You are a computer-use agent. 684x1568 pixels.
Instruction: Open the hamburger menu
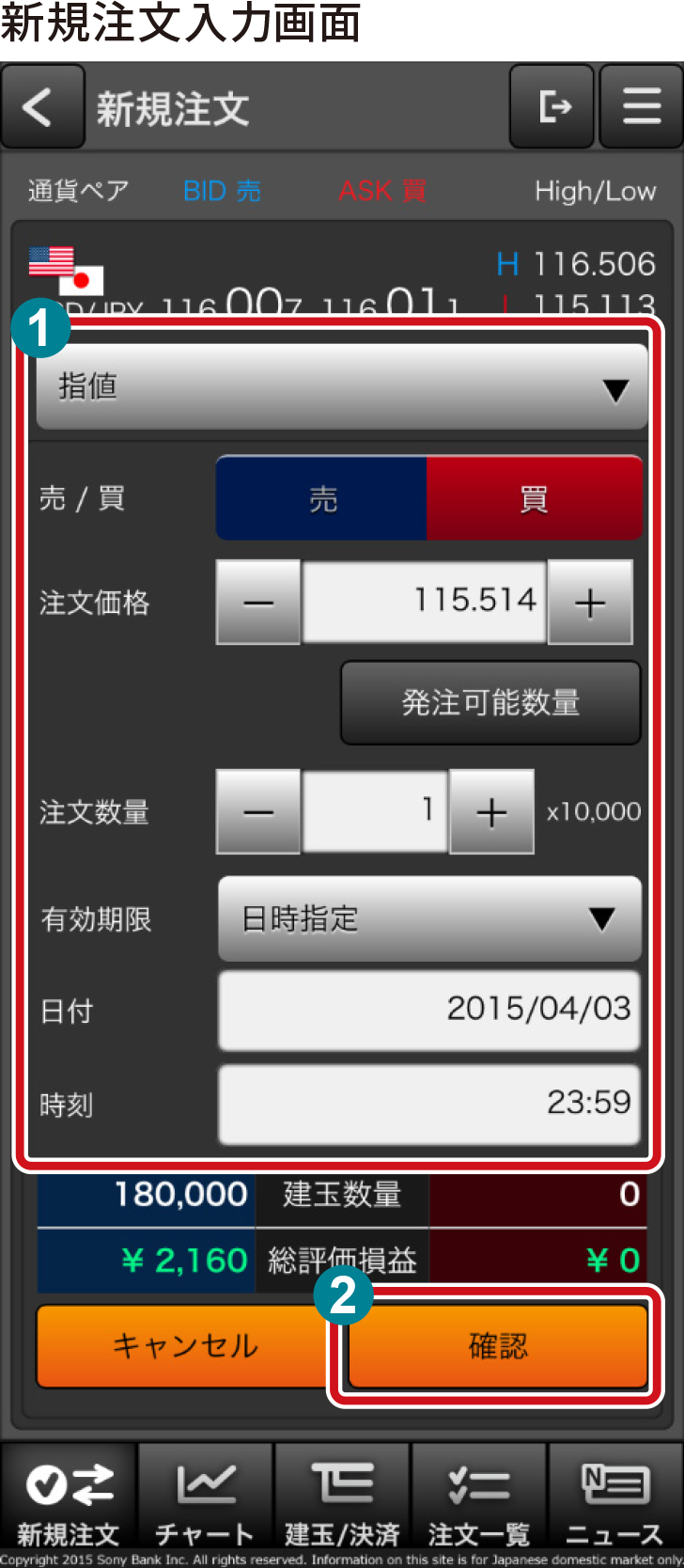tap(642, 107)
